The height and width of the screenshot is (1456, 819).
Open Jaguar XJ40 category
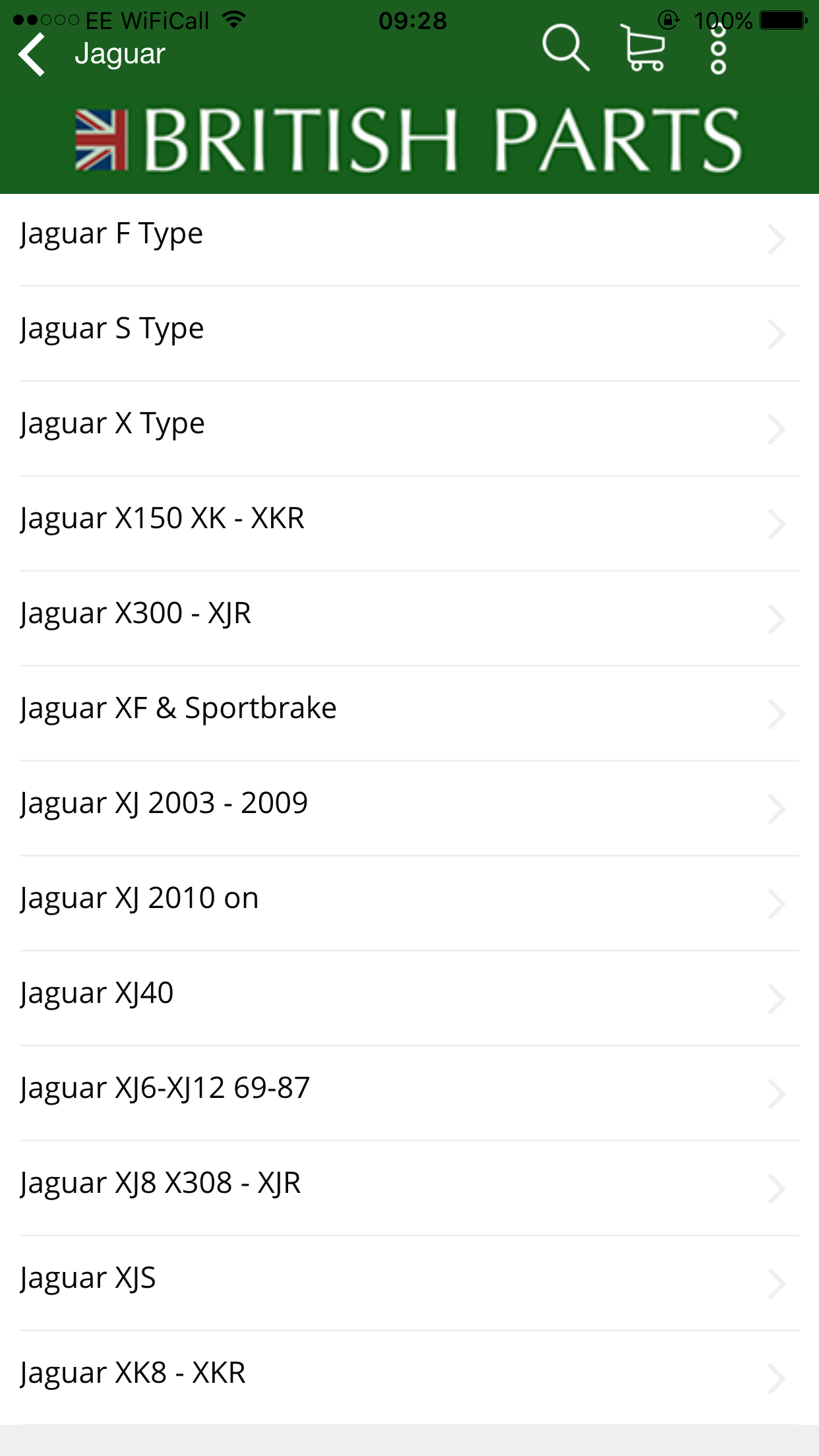(409, 998)
